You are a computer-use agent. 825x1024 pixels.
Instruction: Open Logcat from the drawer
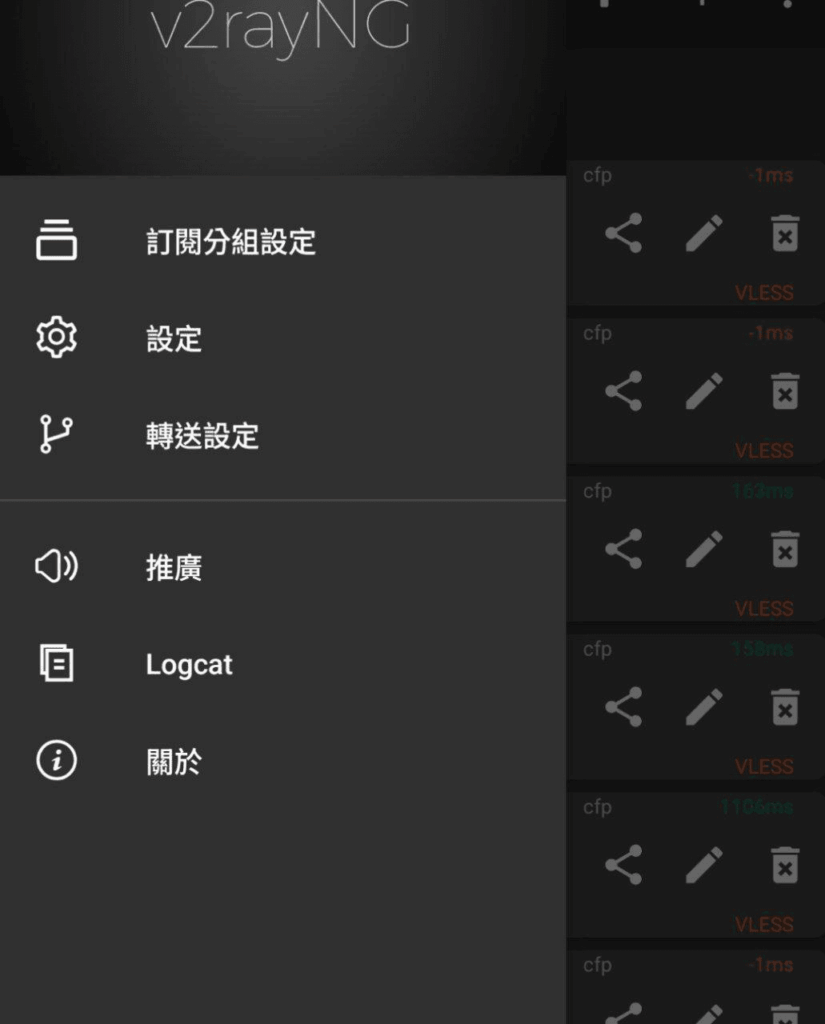(189, 665)
